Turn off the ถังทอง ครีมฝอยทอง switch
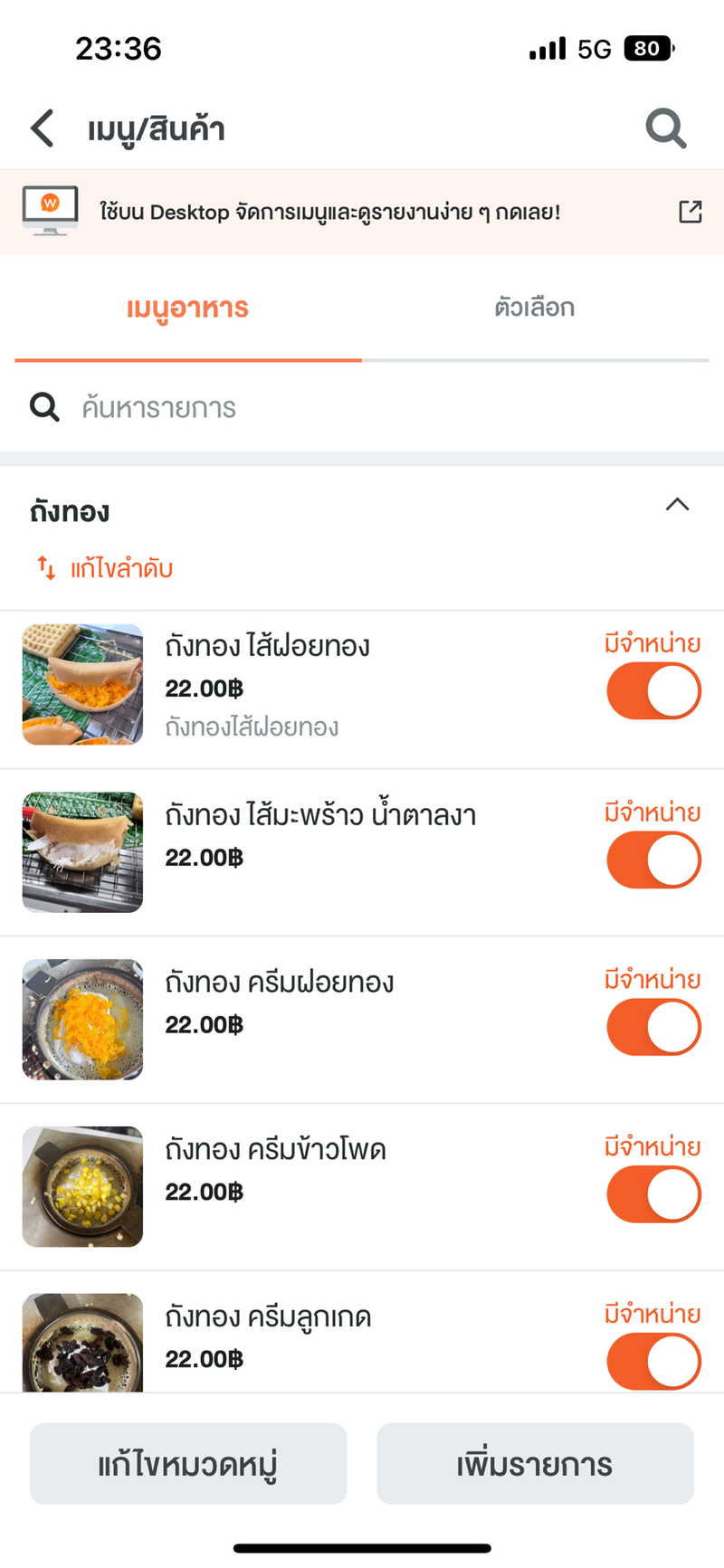 pos(653,1027)
